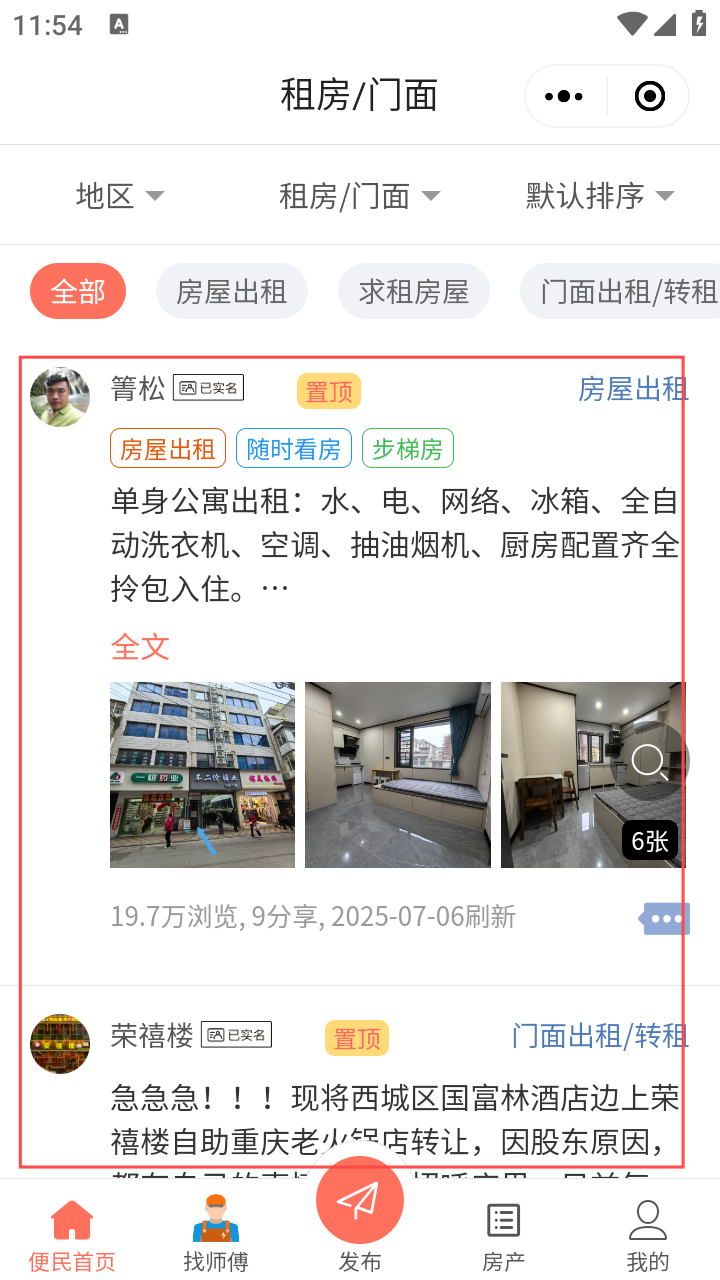The width and height of the screenshot is (720, 1280).
Task: Open the 默认排序 sorting dropdown
Action: coord(600,196)
